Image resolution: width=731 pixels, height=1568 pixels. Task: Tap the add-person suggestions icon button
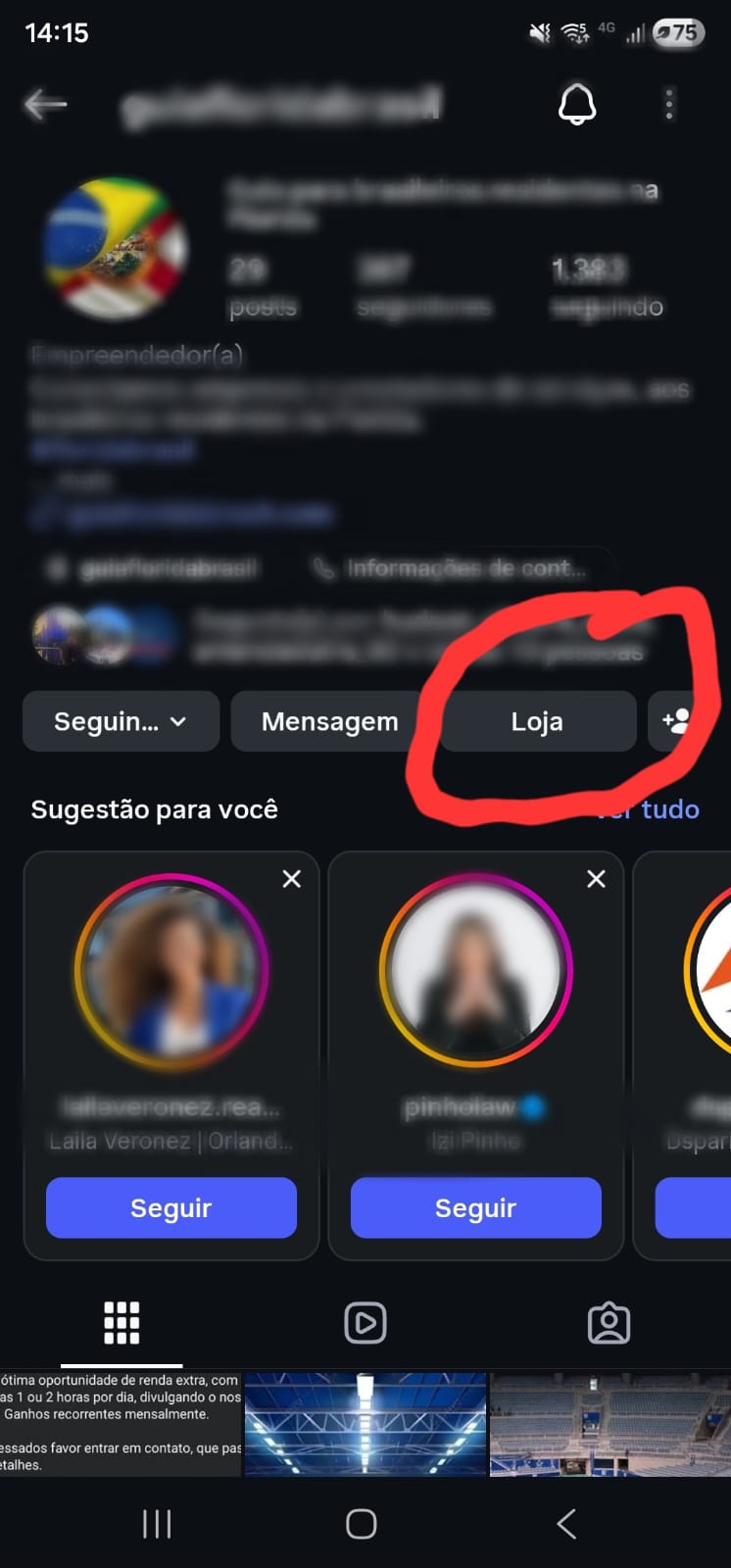678,721
